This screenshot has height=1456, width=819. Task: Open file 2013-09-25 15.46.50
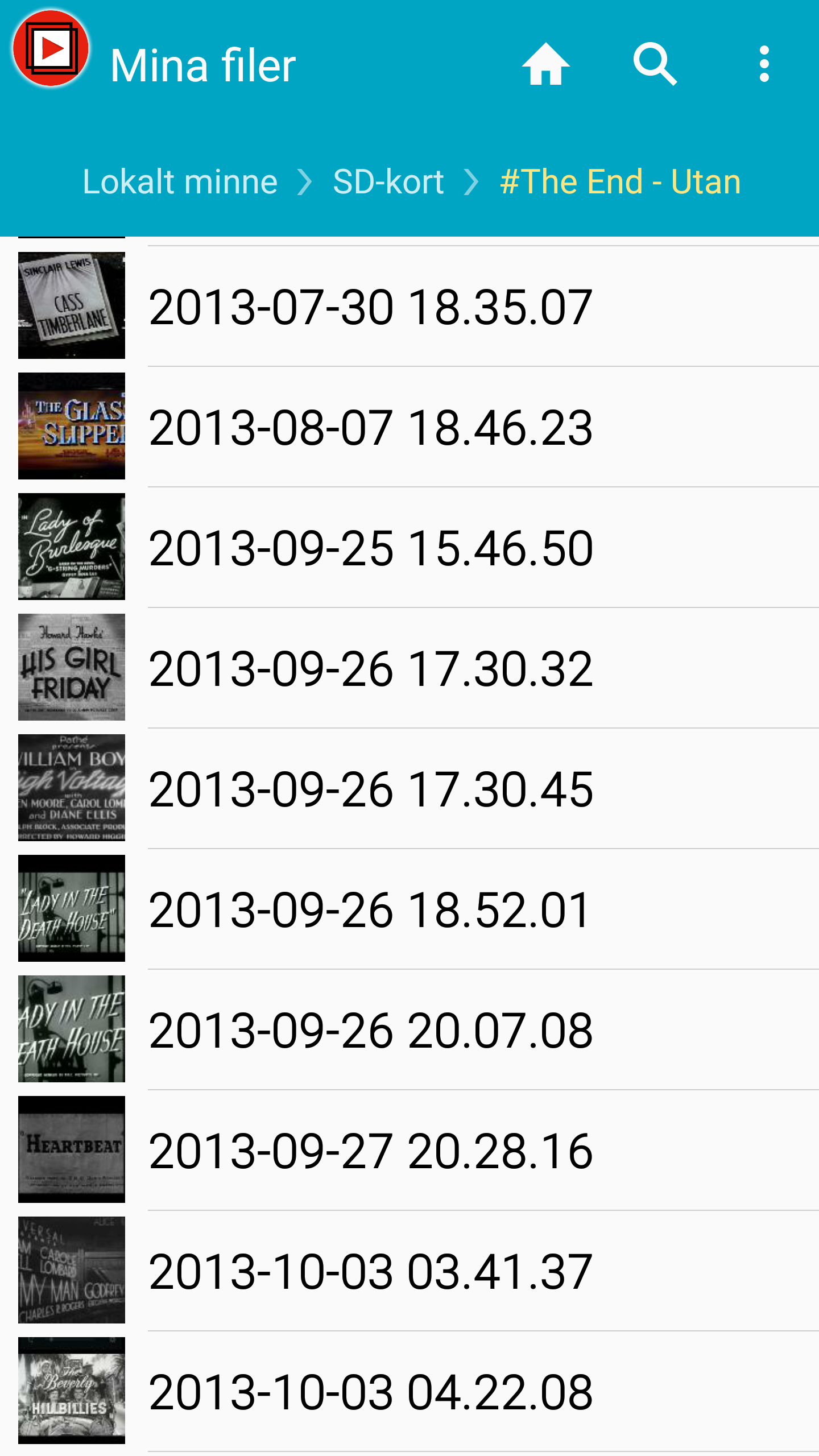(370, 548)
